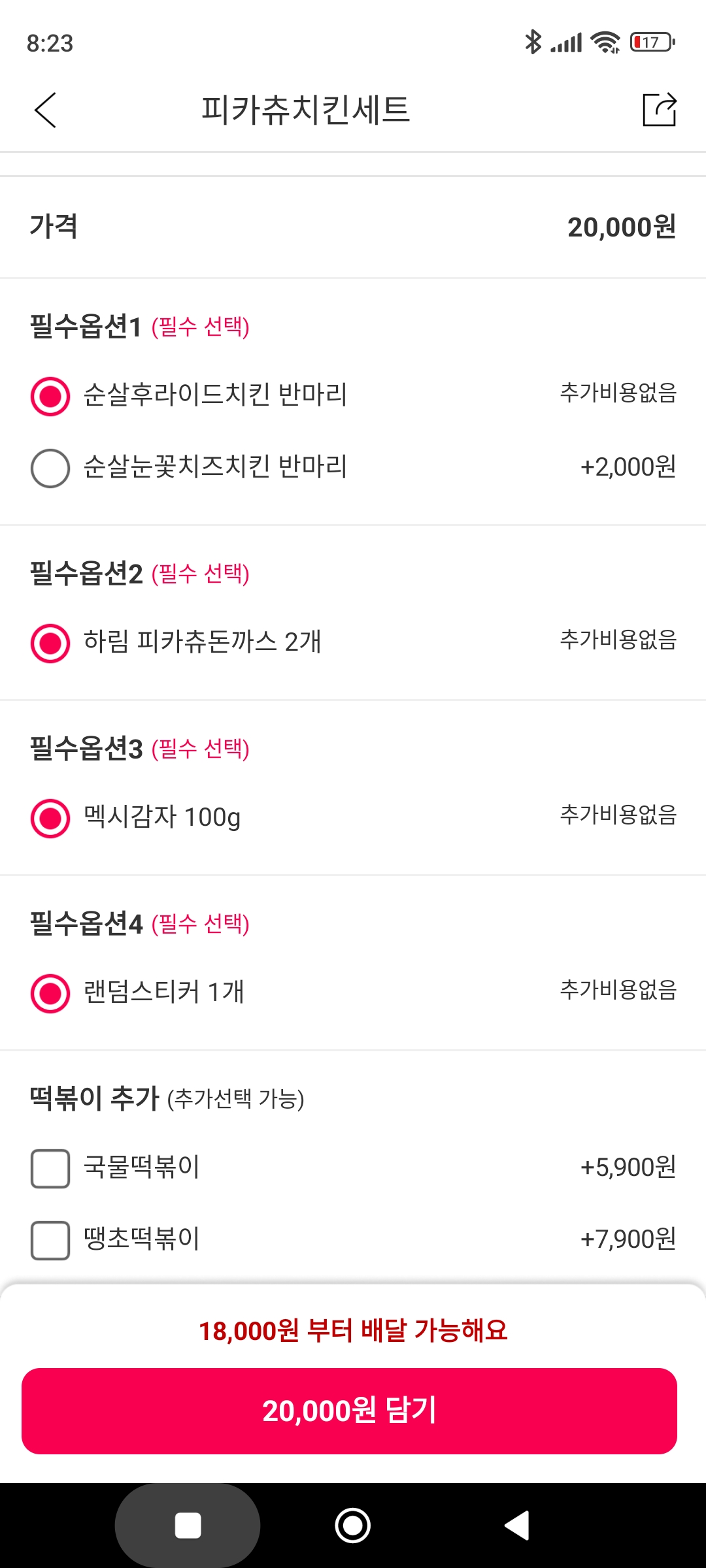
Task: Go to the phone home screen
Action: click(353, 1526)
